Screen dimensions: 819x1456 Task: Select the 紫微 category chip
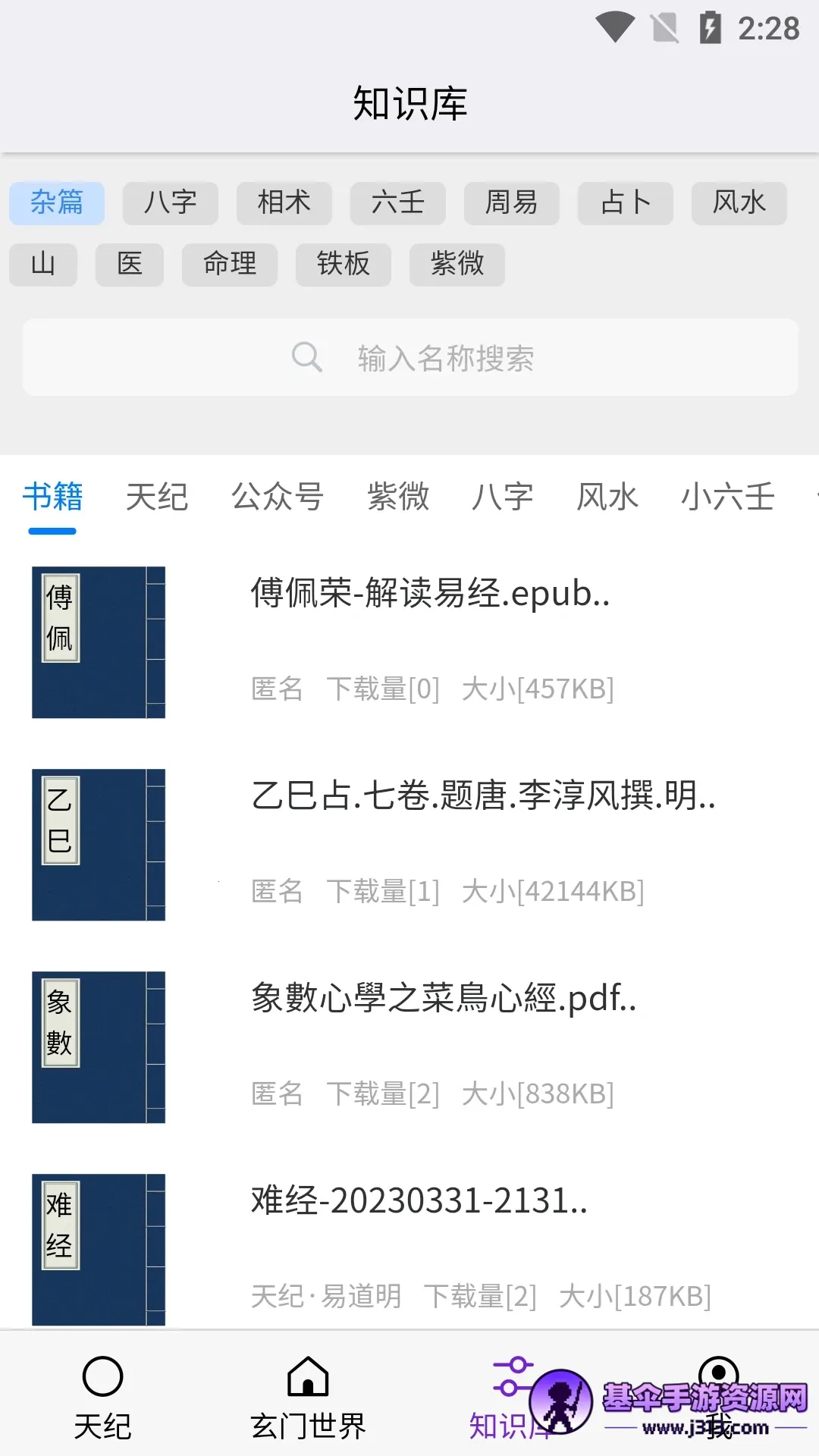[x=457, y=264]
